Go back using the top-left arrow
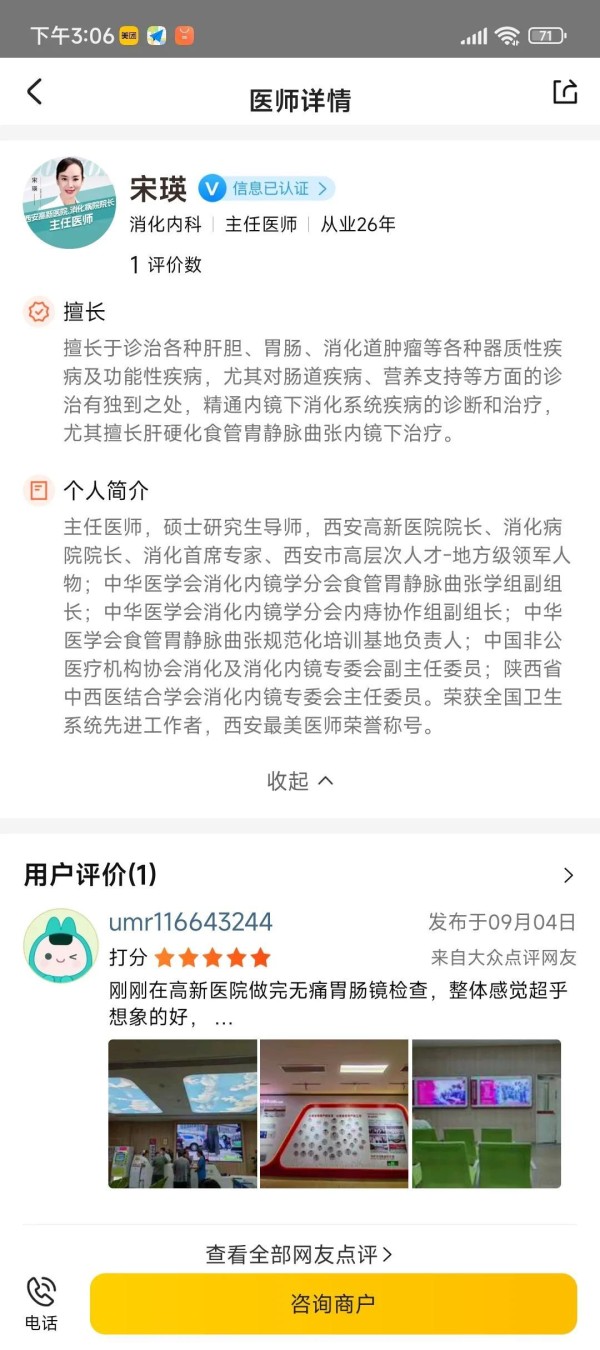 click(x=34, y=92)
